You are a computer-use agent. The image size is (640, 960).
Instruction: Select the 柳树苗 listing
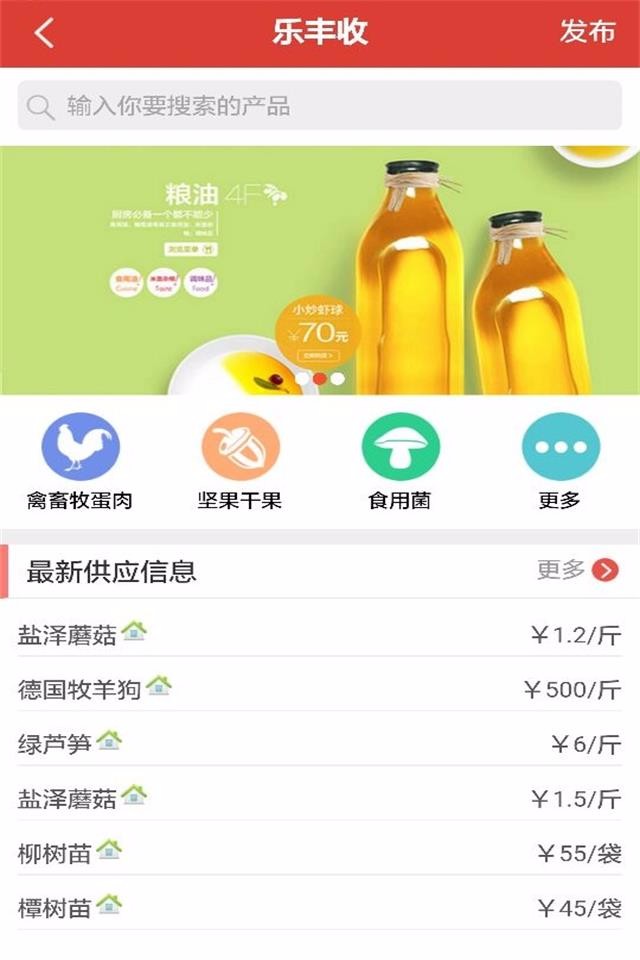(x=320, y=853)
